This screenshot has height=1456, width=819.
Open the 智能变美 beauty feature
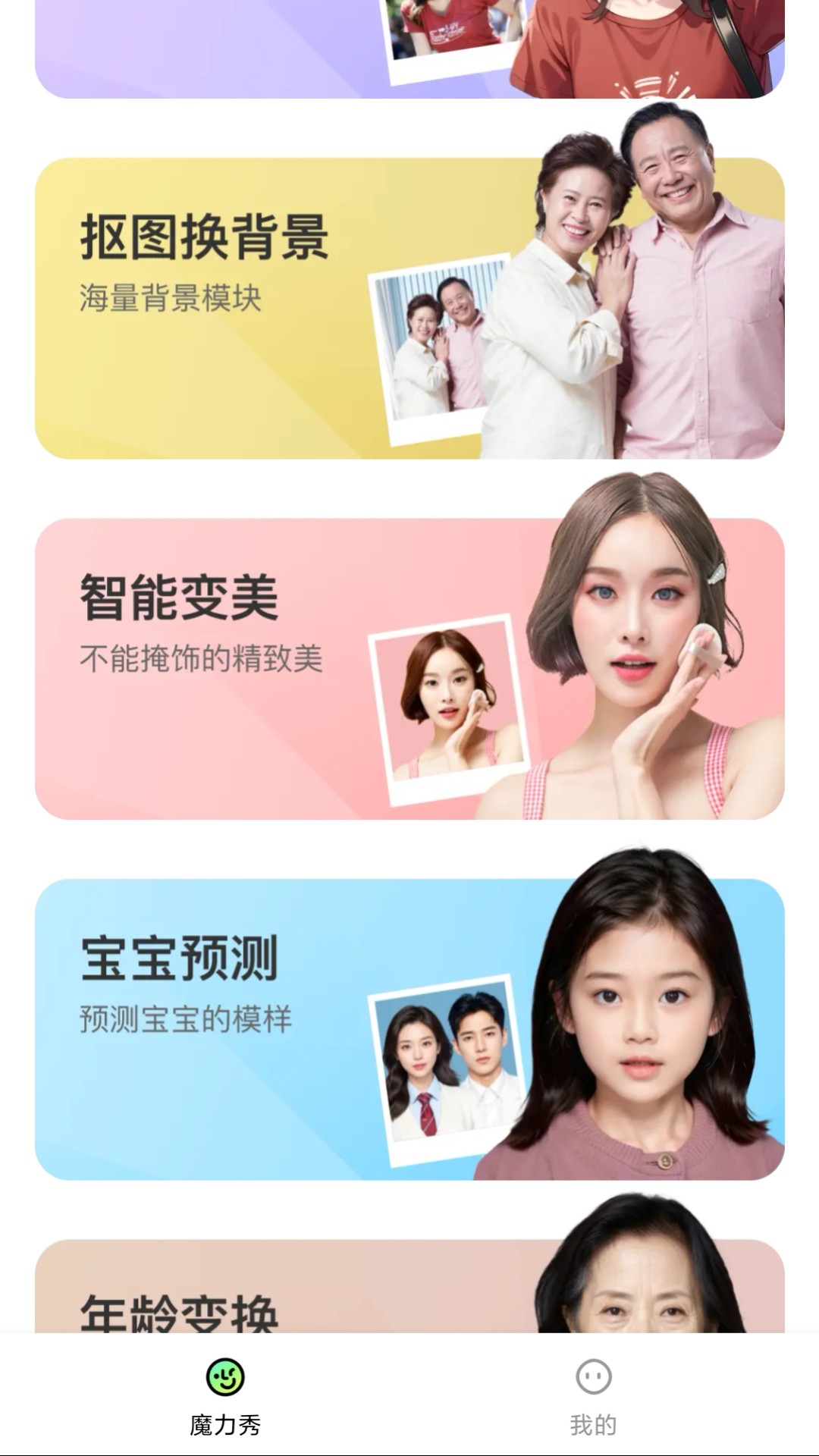point(409,669)
